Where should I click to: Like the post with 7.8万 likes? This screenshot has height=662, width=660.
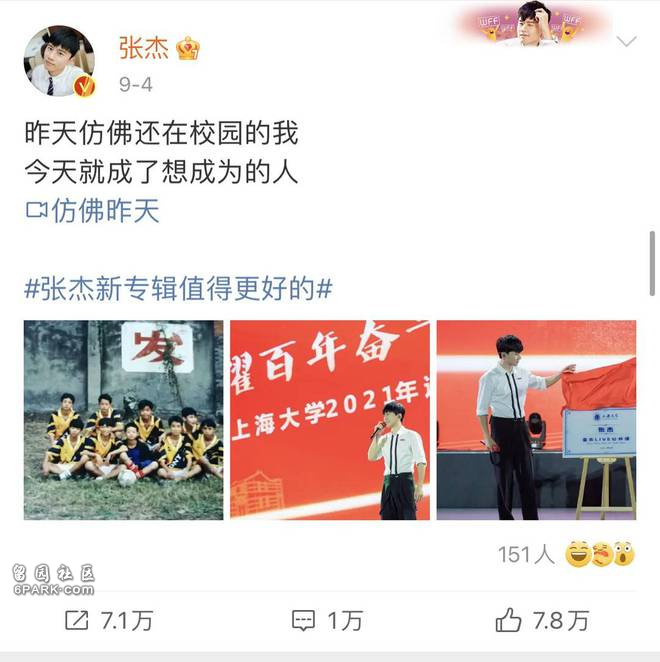542,620
